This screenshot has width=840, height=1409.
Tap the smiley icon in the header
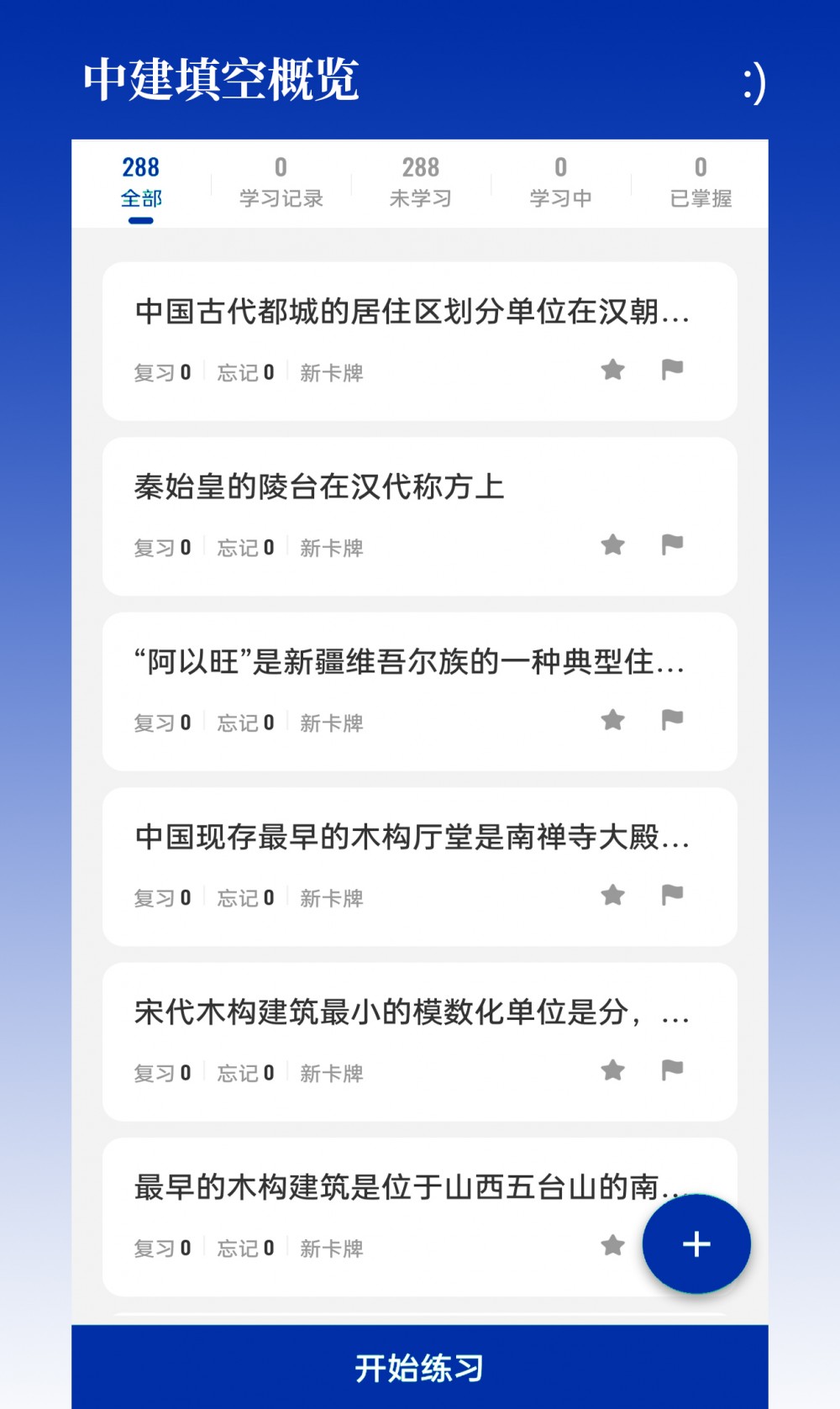(753, 83)
